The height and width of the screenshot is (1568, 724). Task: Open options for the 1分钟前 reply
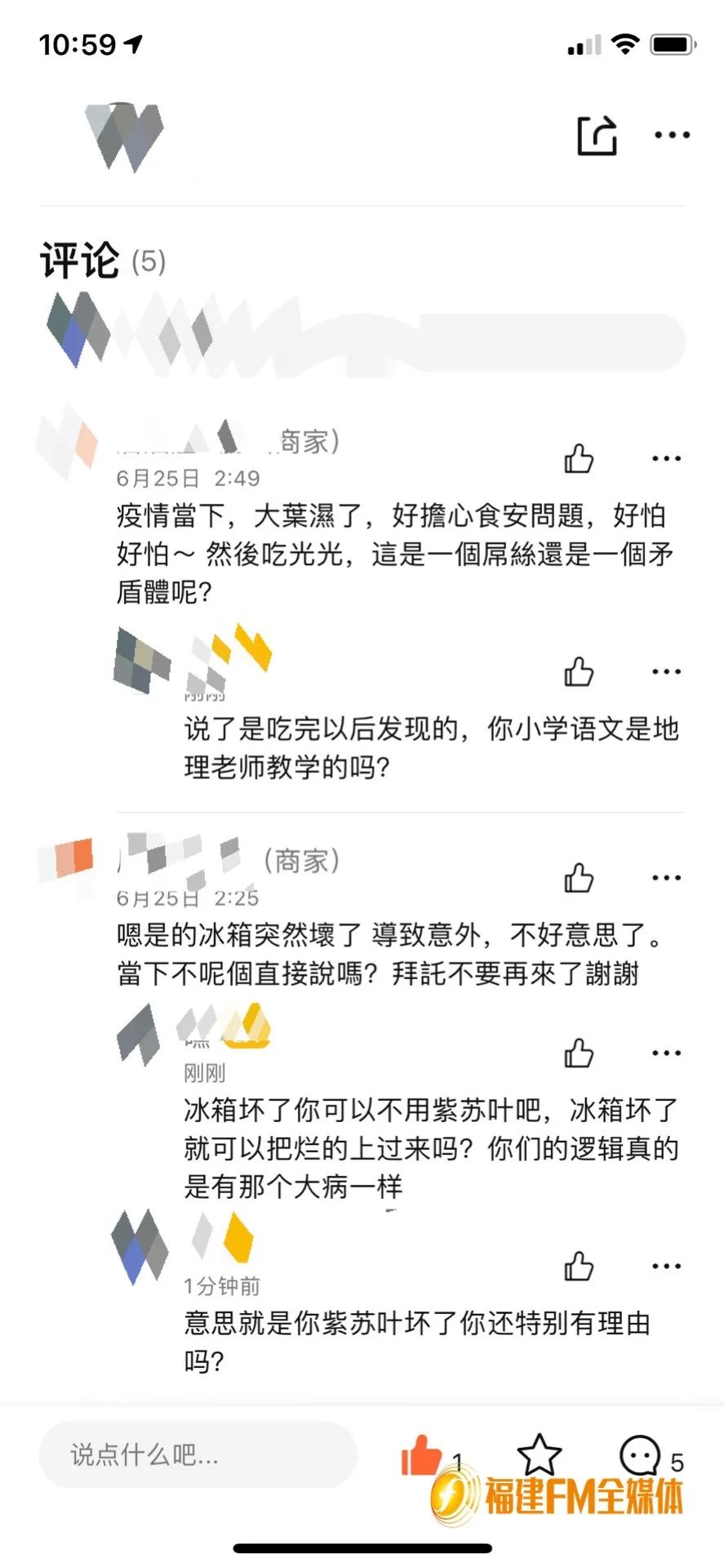pos(666,1267)
